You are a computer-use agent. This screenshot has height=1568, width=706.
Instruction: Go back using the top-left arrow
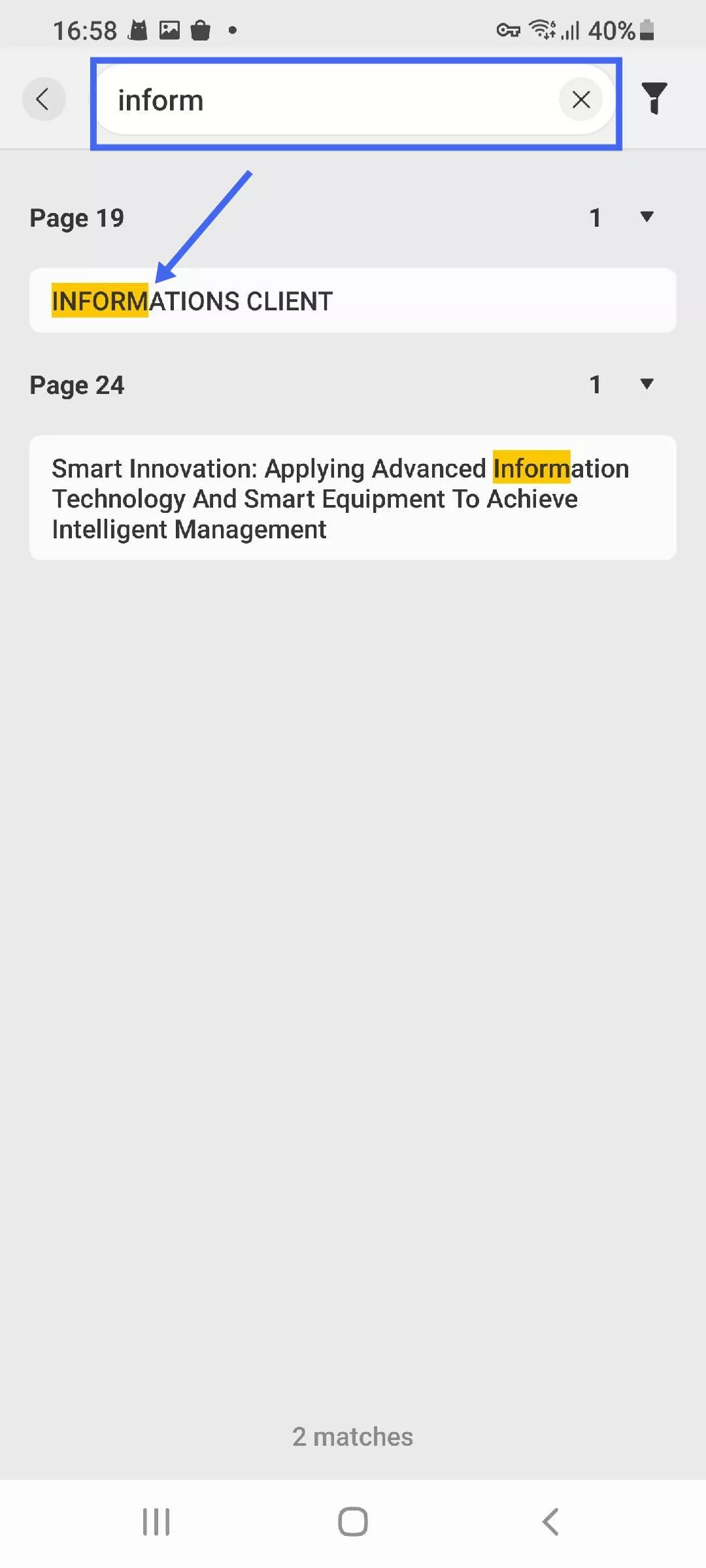point(44,99)
